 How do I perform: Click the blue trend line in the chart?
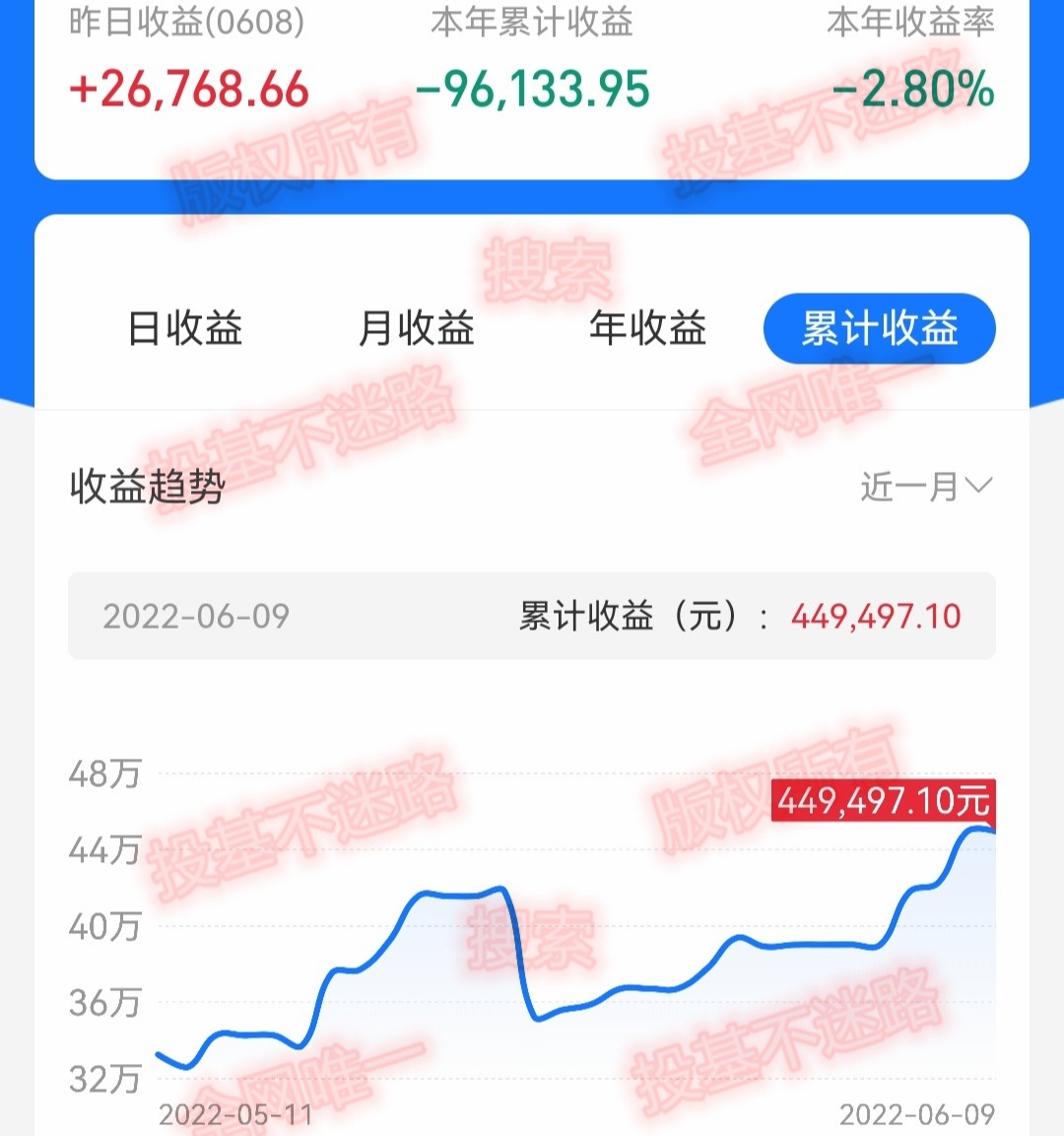631,990
